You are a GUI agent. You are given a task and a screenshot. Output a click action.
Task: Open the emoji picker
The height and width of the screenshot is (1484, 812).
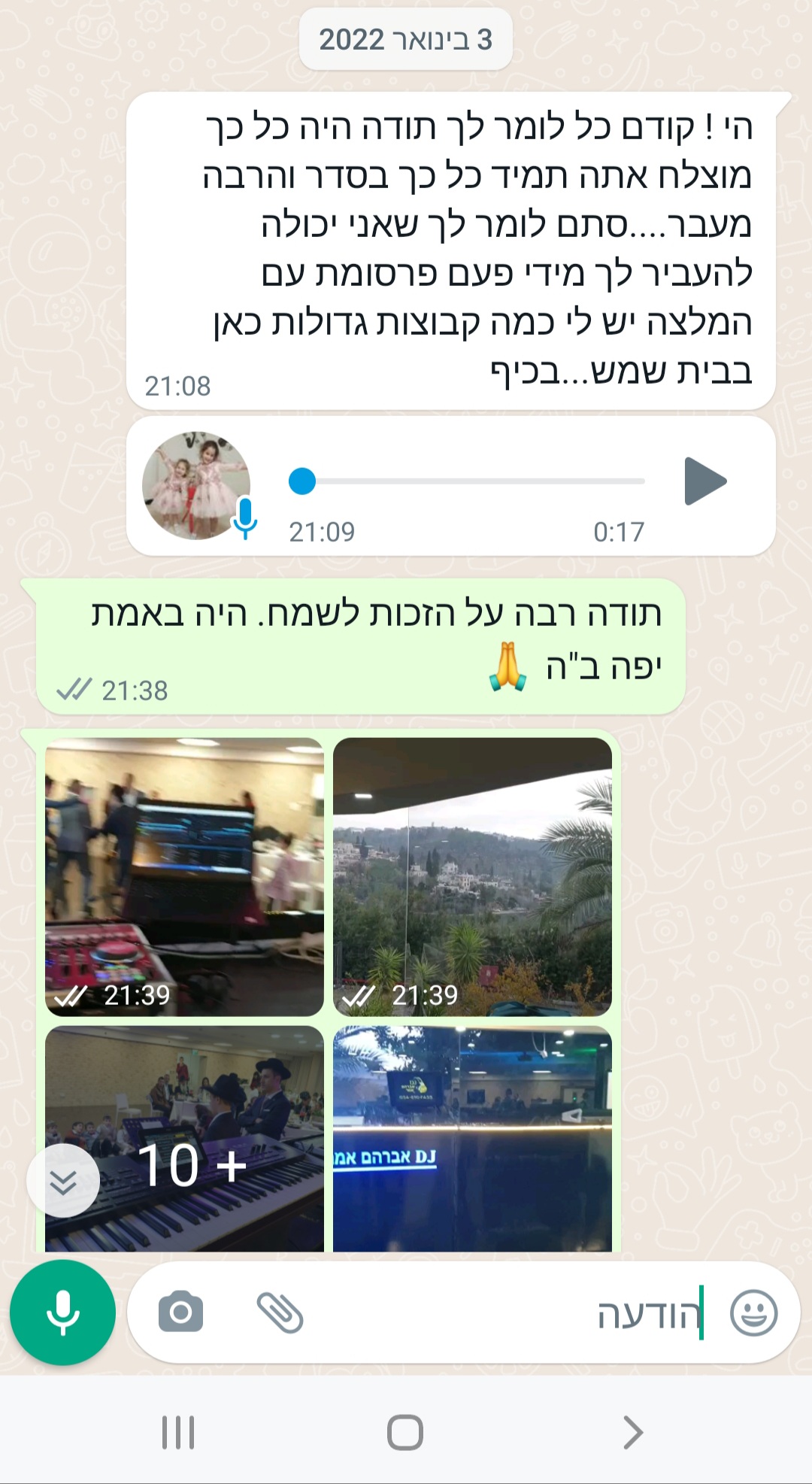pyautogui.click(x=753, y=1313)
